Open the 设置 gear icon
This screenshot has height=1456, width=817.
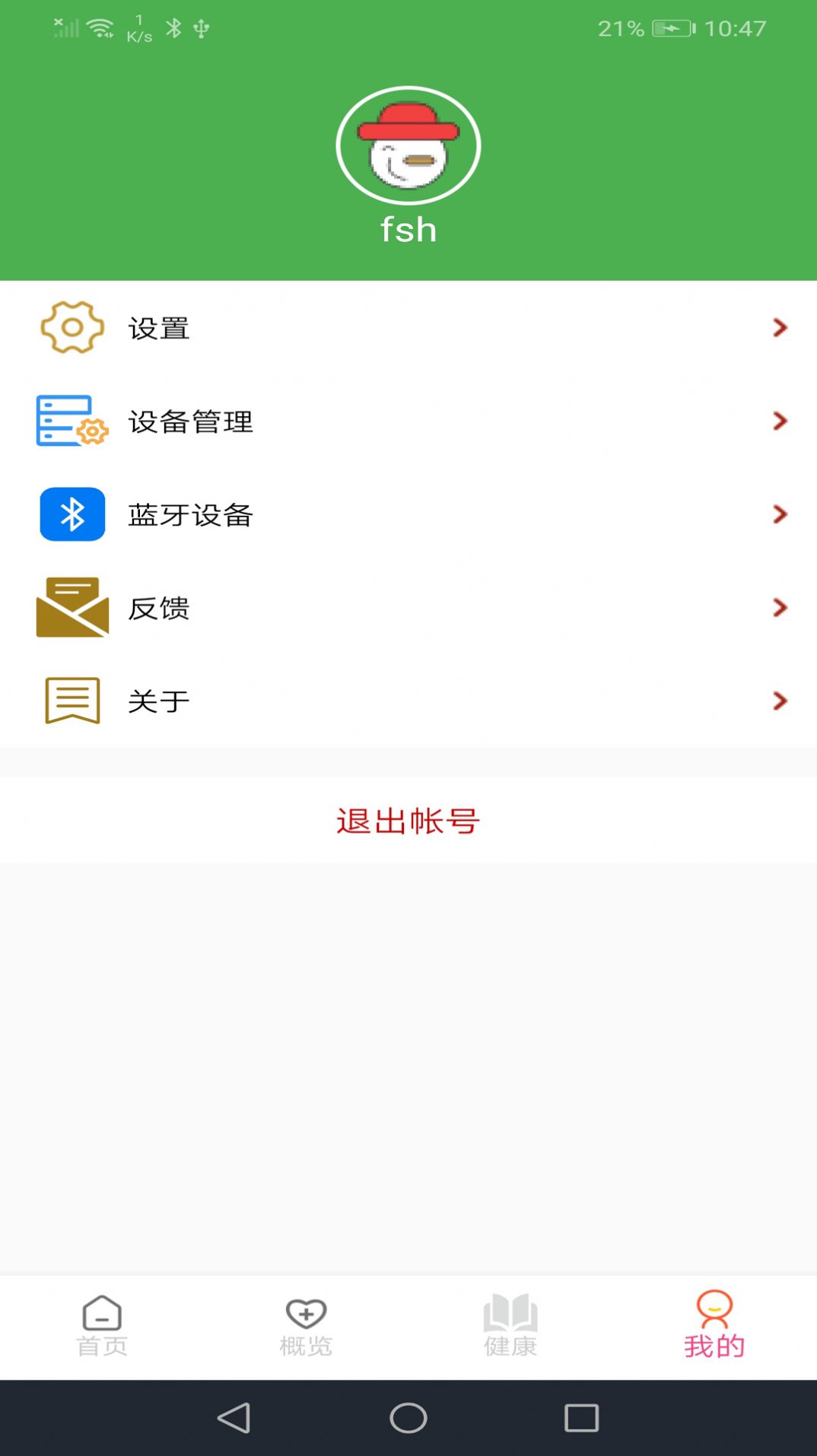coord(72,328)
